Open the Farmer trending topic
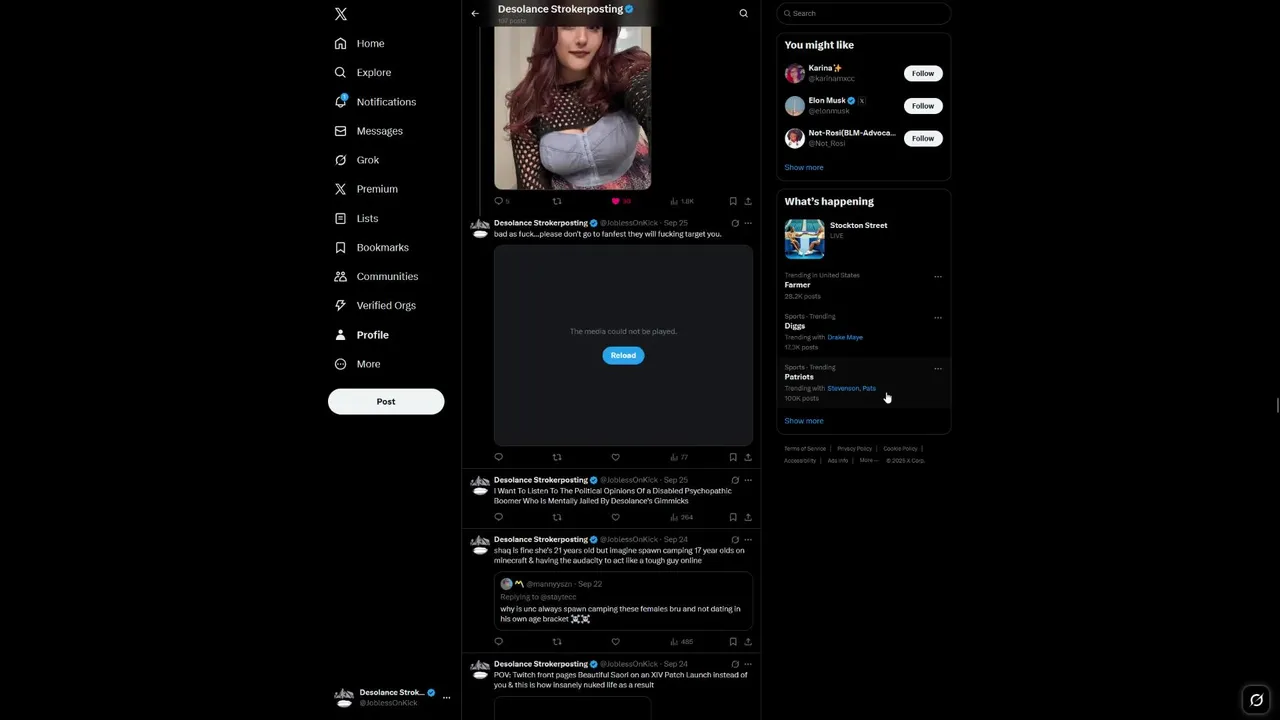This screenshot has width=1280, height=720. pos(798,285)
